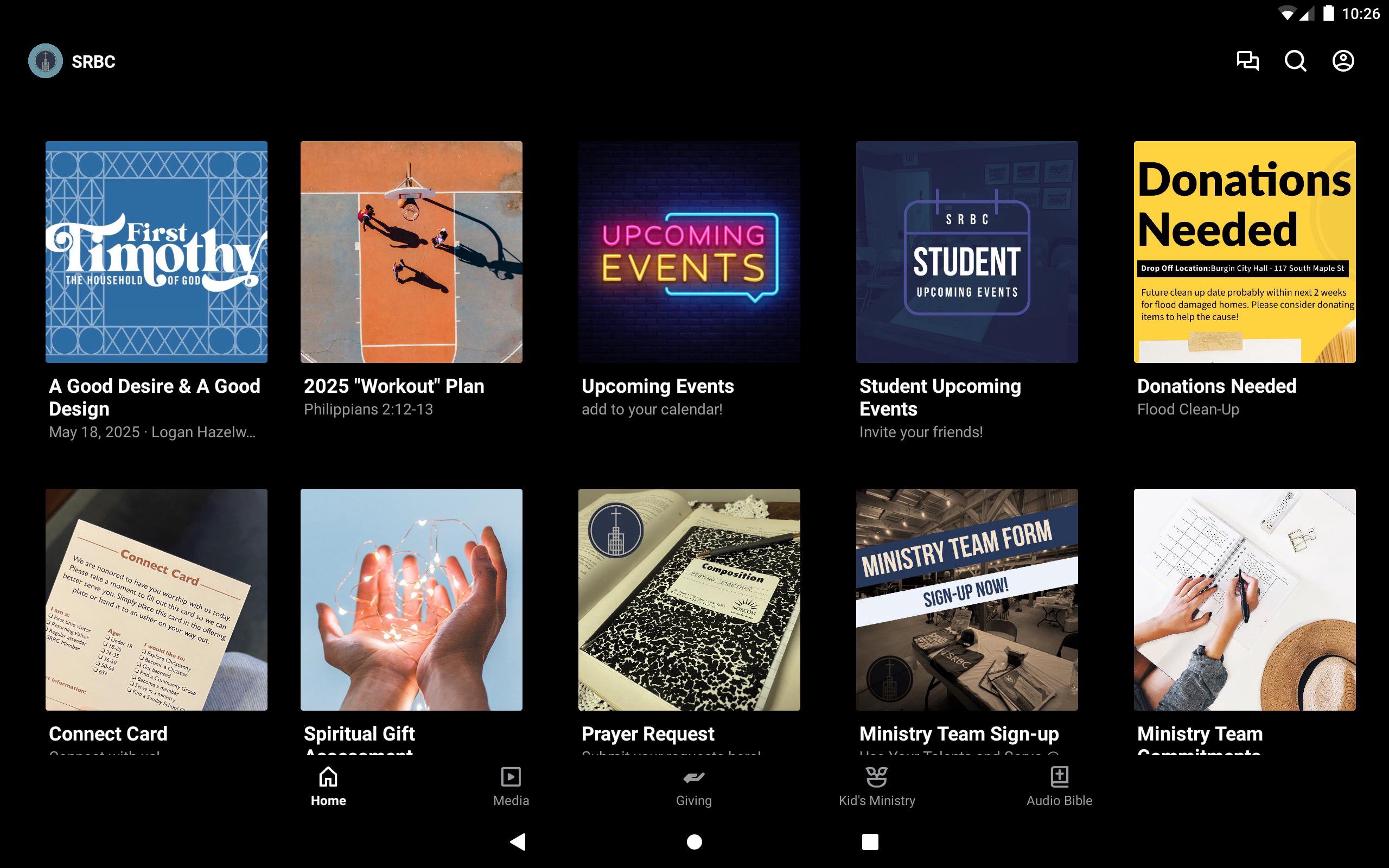1389x868 pixels.
Task: Open the messaging chat icon
Action: [1247, 61]
